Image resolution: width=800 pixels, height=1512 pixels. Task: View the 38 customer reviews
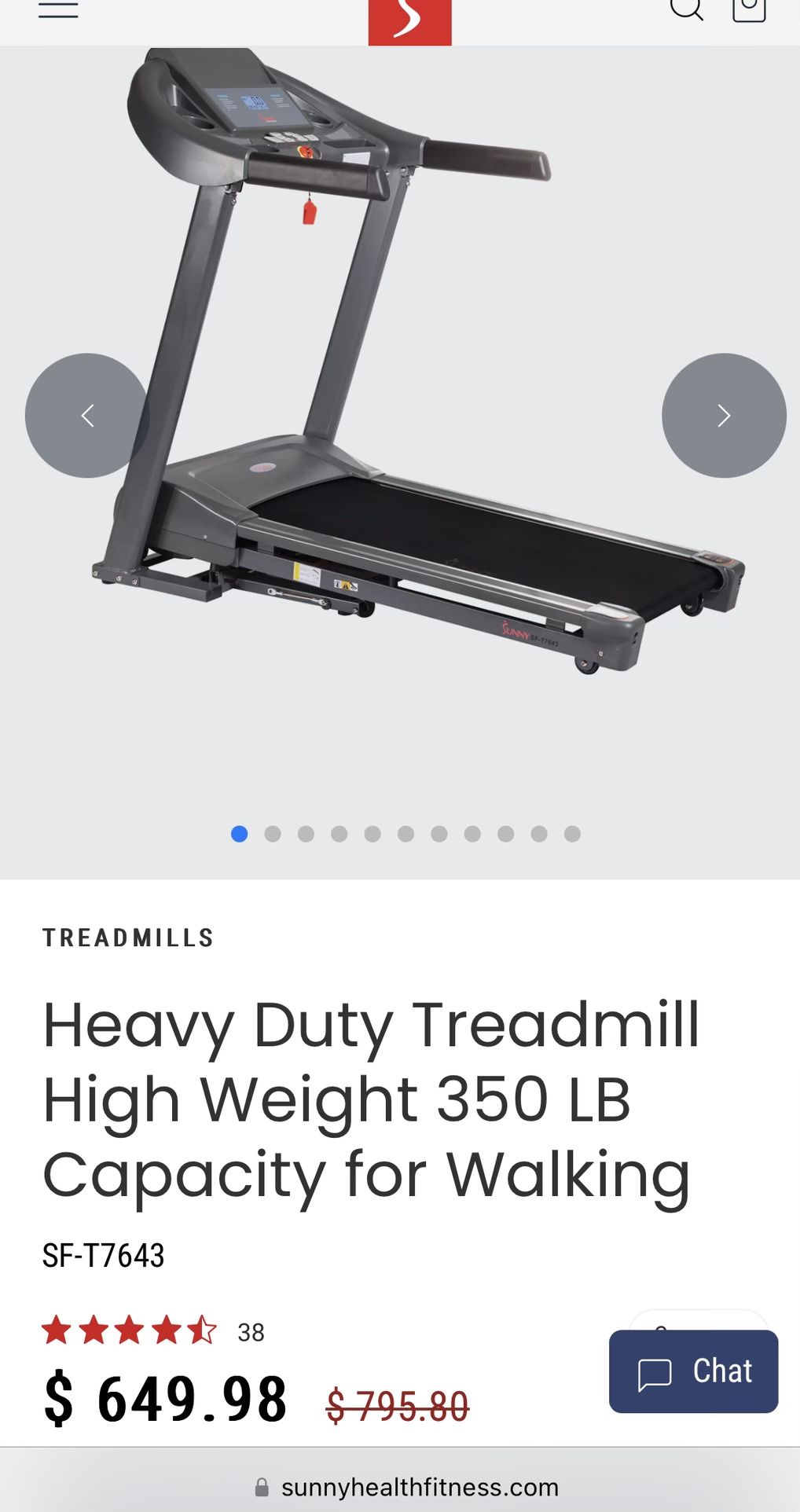point(251,1332)
